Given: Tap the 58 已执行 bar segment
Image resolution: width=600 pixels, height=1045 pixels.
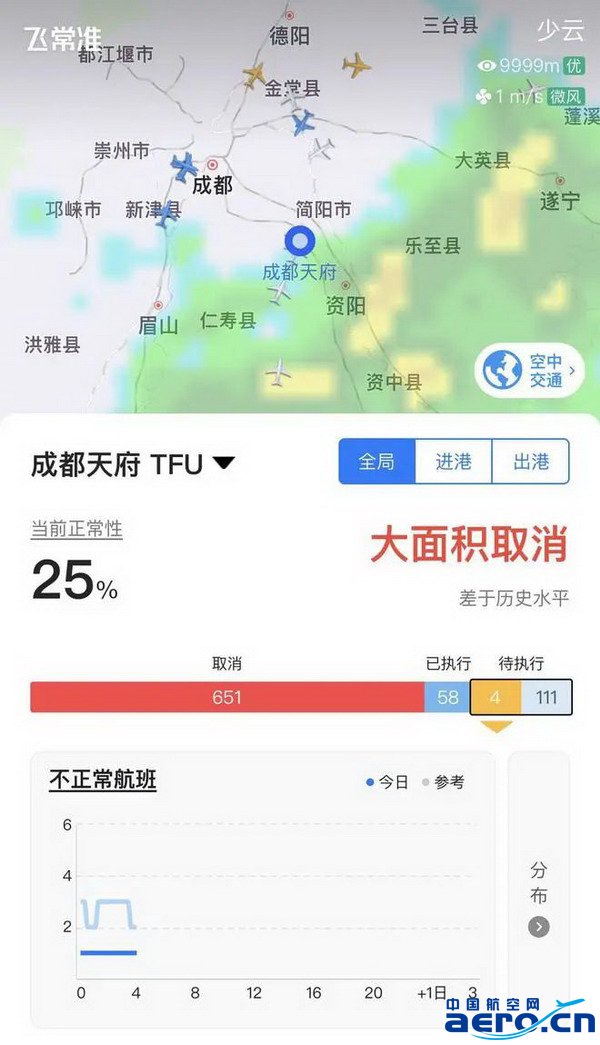Looking at the screenshot, I should pyautogui.click(x=447, y=697).
